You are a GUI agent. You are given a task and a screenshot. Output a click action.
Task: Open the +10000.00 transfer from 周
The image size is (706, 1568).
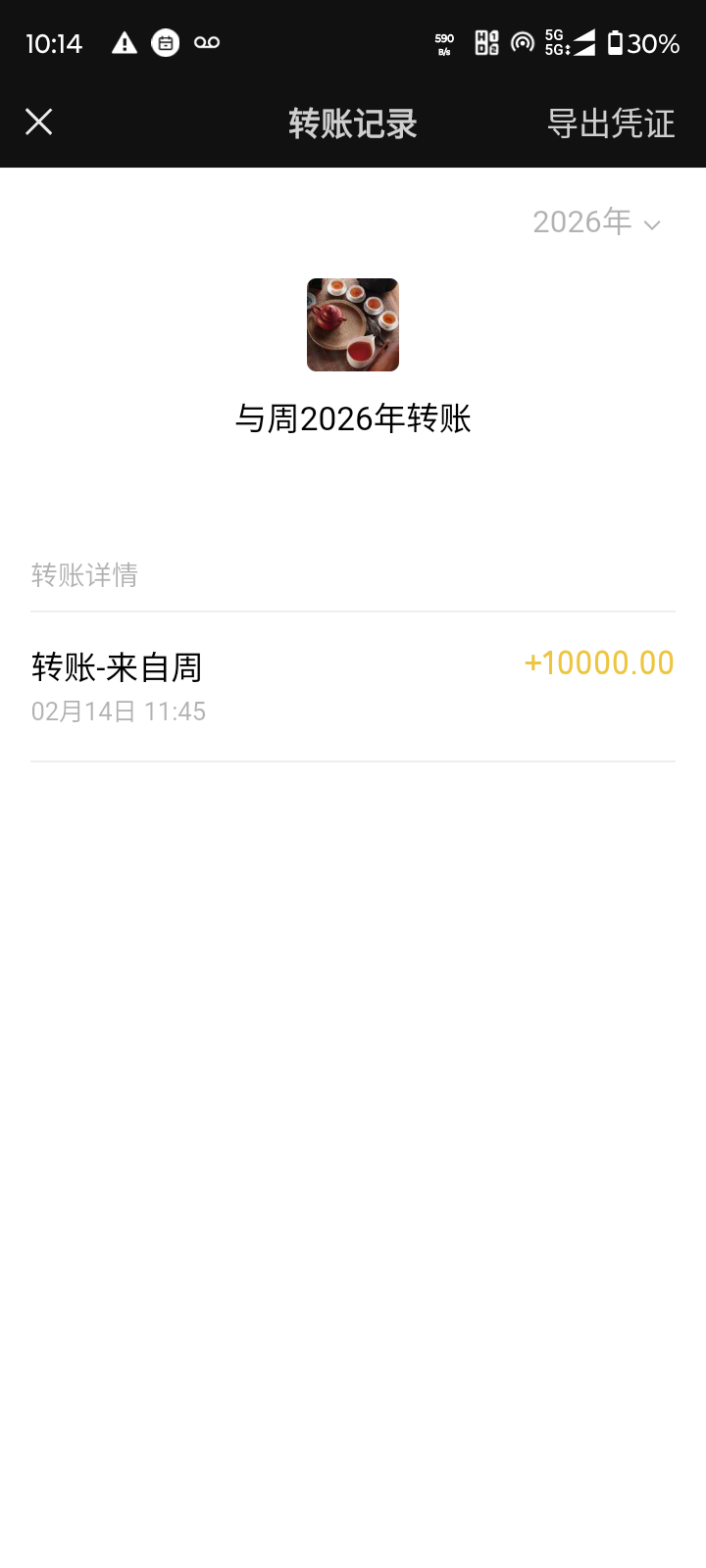353,686
